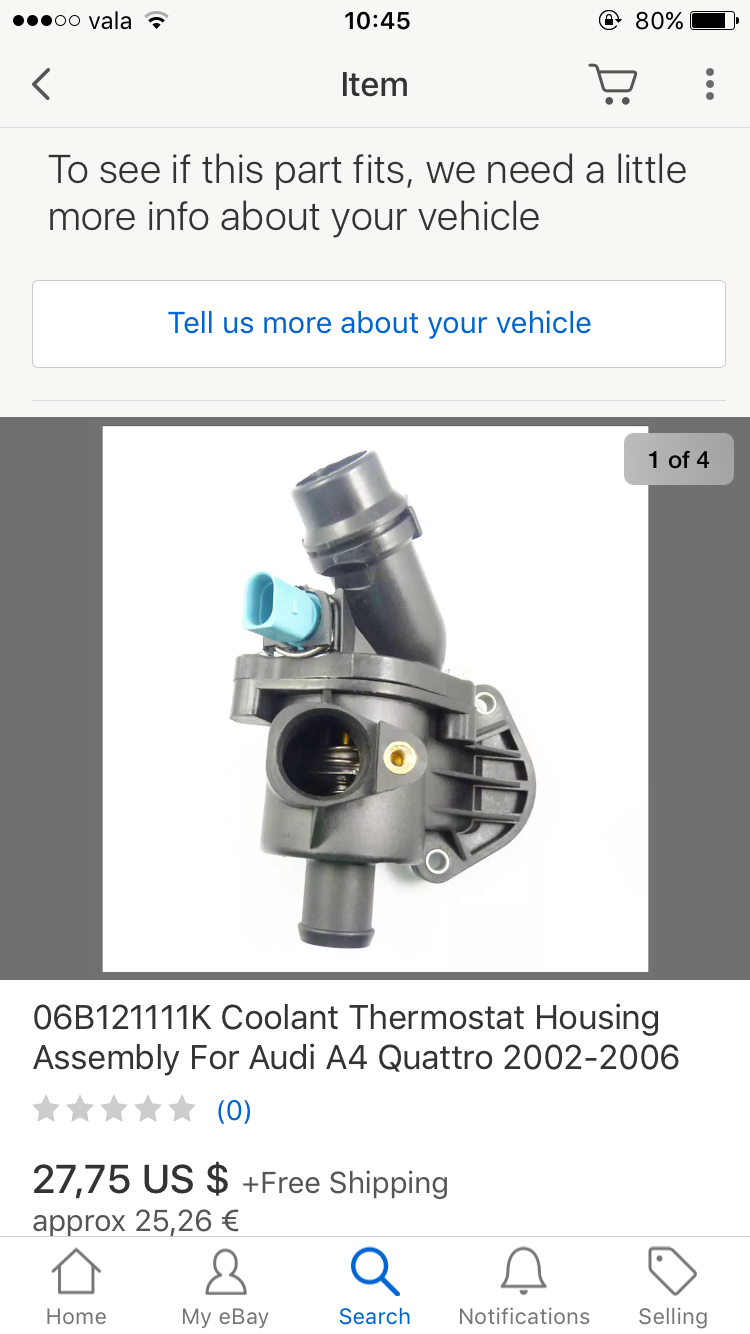Screen dimensions: 750x1334
Task: Select the Search tab
Action: (375, 1288)
